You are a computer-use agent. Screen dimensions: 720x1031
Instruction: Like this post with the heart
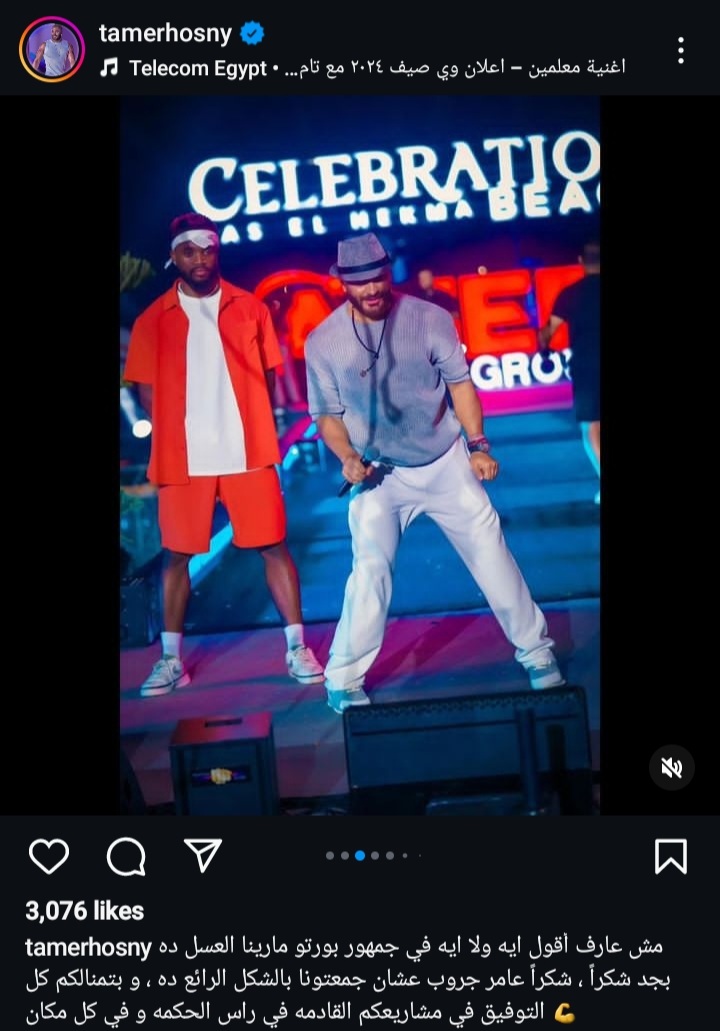tap(49, 856)
